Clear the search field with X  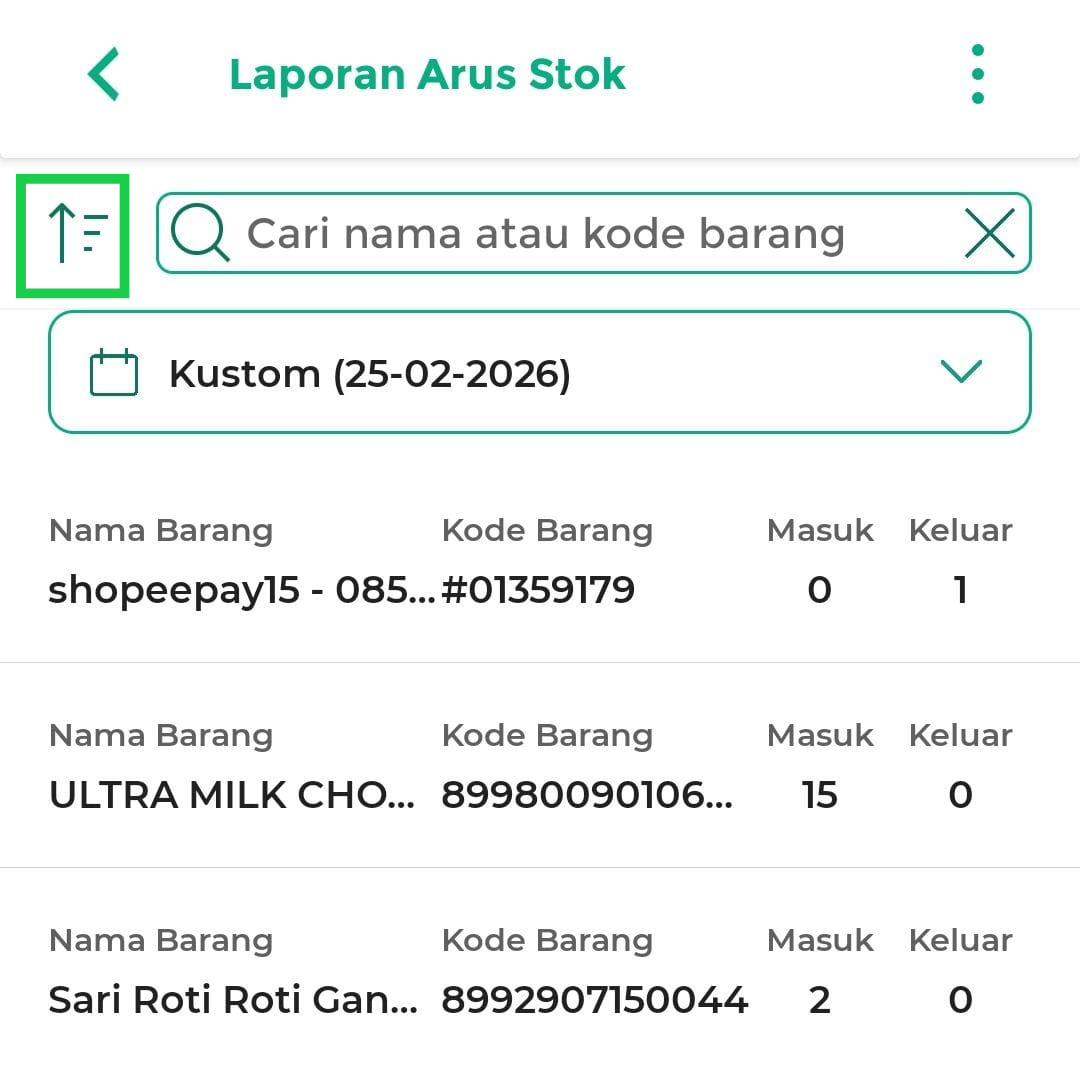(x=989, y=234)
